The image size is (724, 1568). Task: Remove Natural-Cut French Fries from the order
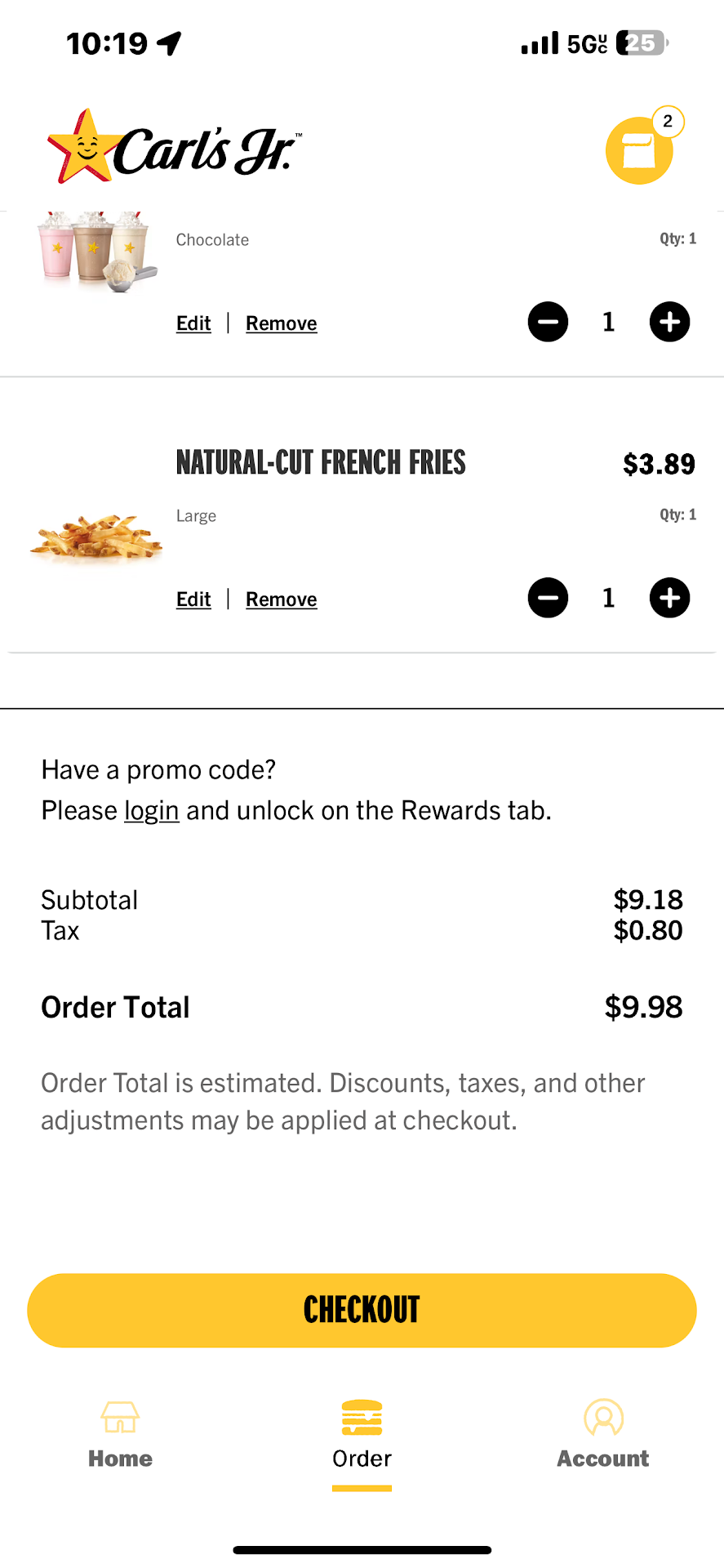click(x=282, y=599)
